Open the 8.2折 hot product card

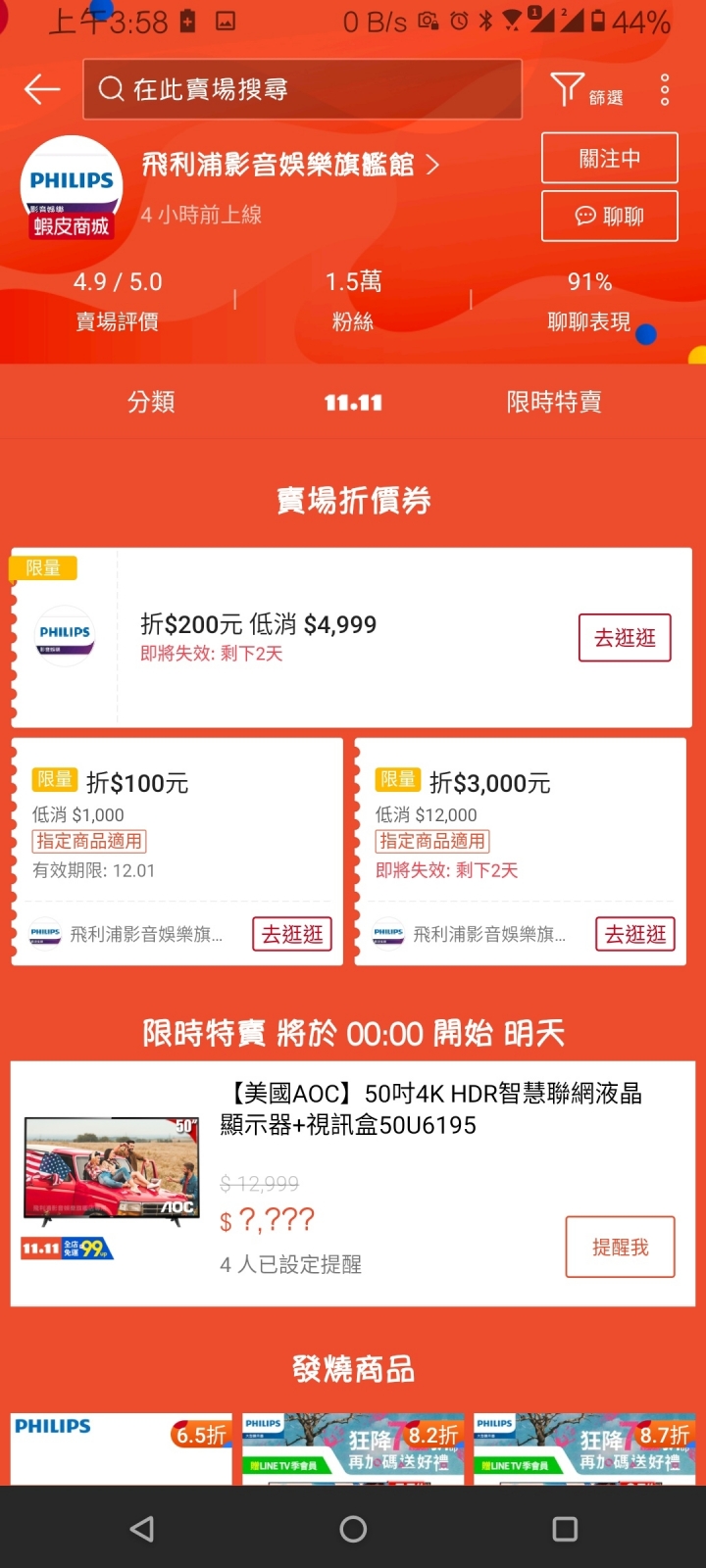[353, 1448]
